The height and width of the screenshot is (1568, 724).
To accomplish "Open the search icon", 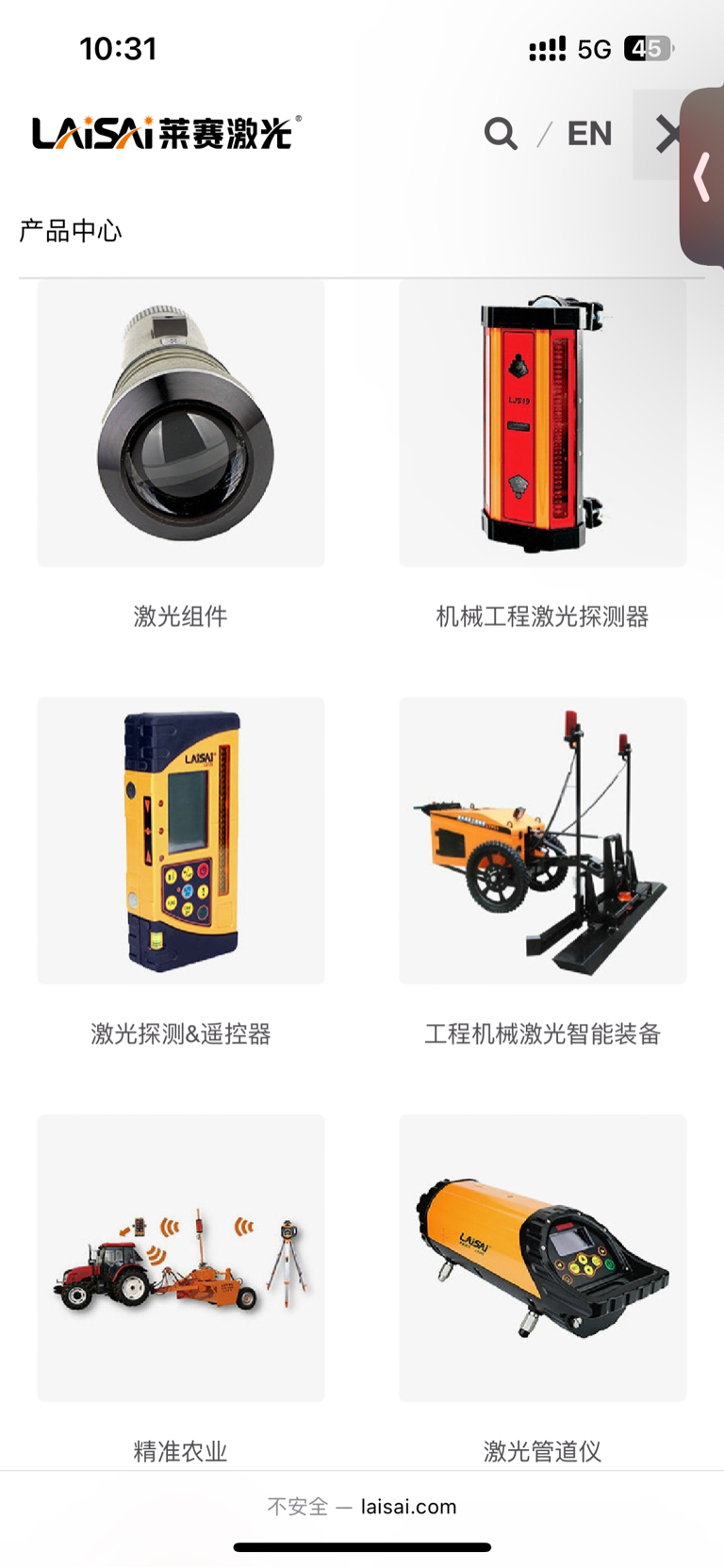I will (501, 134).
